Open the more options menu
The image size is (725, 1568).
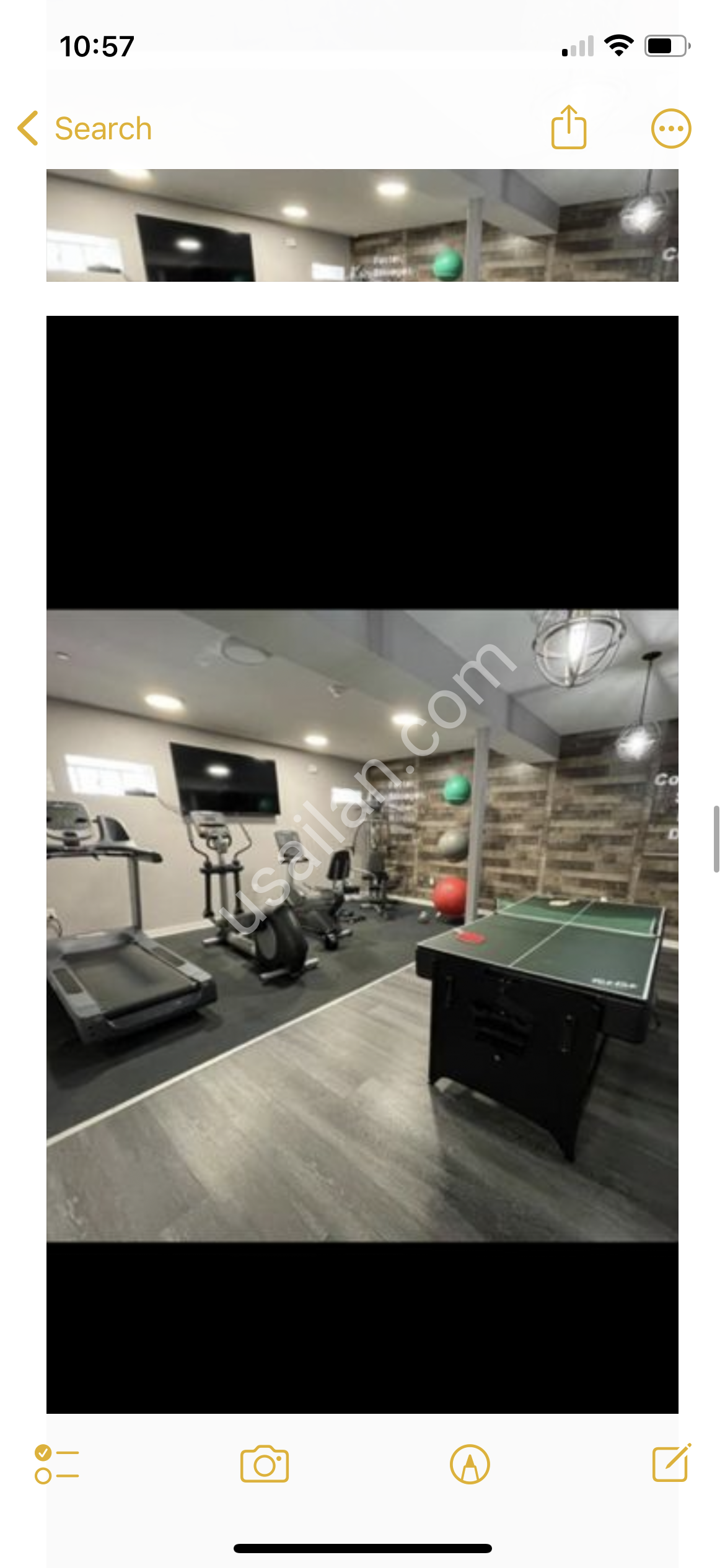[x=671, y=129]
